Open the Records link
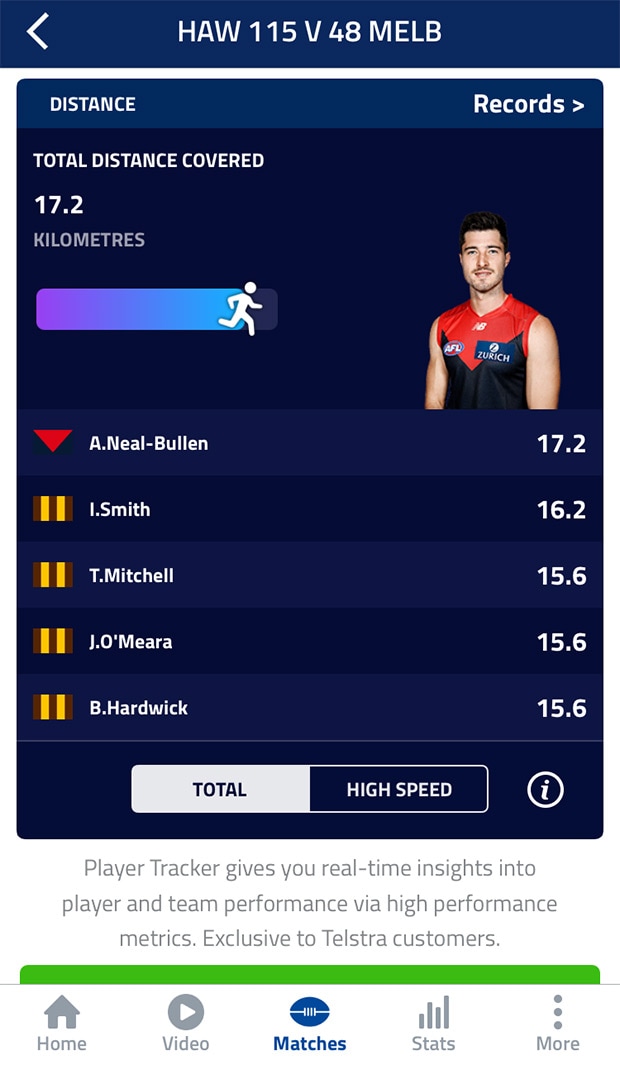 [x=528, y=104]
